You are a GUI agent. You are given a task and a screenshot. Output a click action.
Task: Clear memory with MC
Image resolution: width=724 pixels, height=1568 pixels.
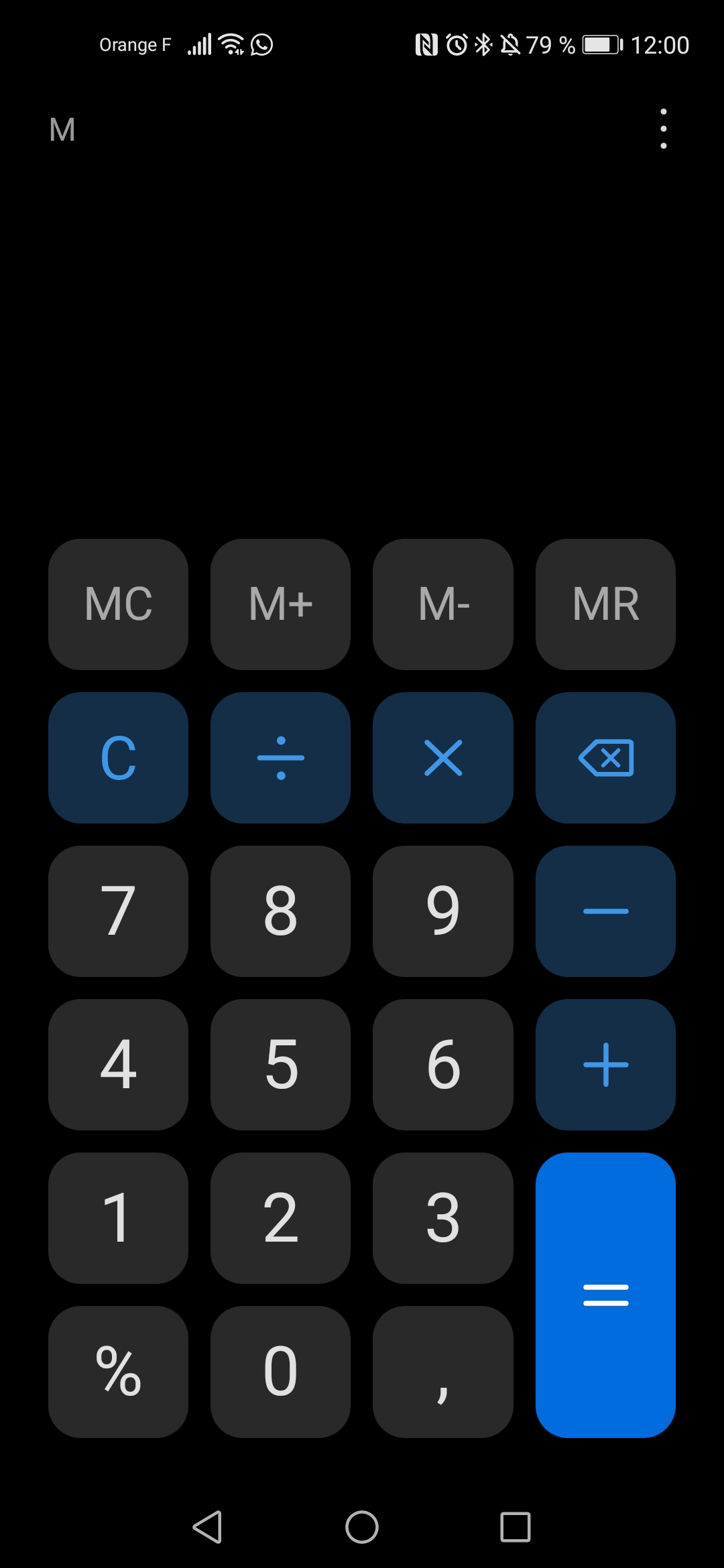pos(118,604)
